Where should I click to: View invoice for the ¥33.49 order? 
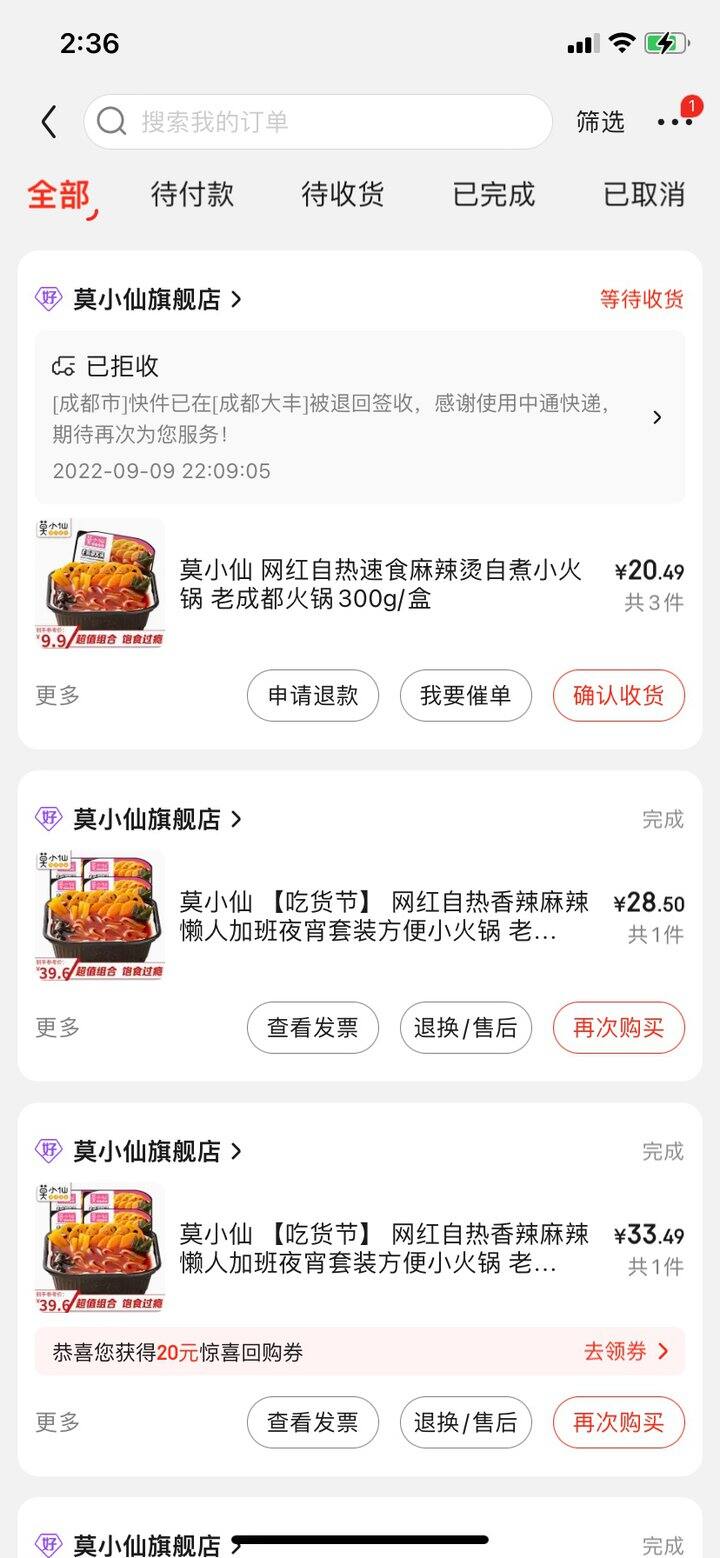[313, 1422]
